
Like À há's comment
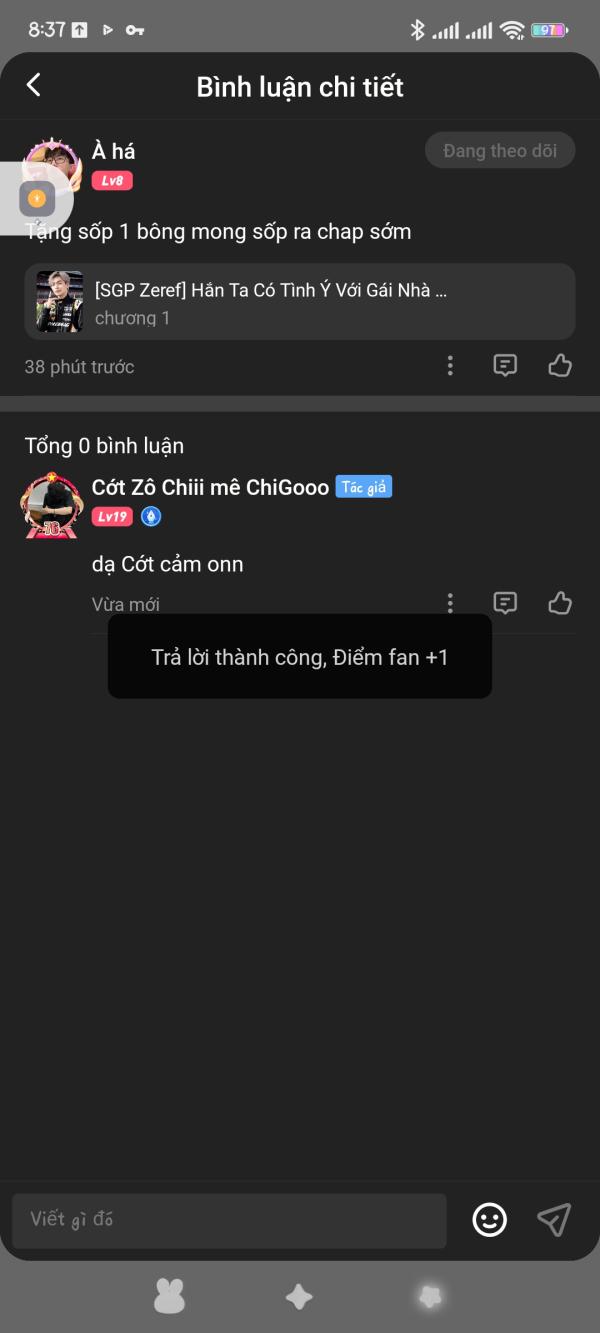[560, 366]
